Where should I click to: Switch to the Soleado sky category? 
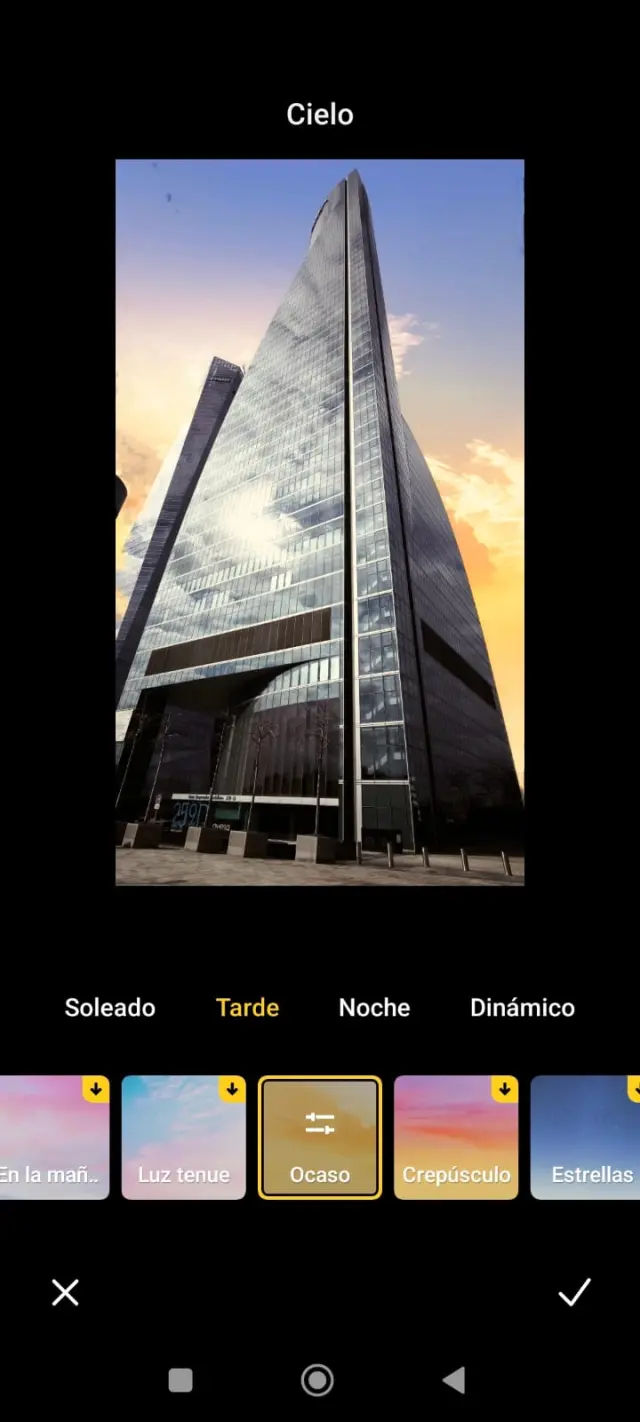pyautogui.click(x=110, y=1007)
